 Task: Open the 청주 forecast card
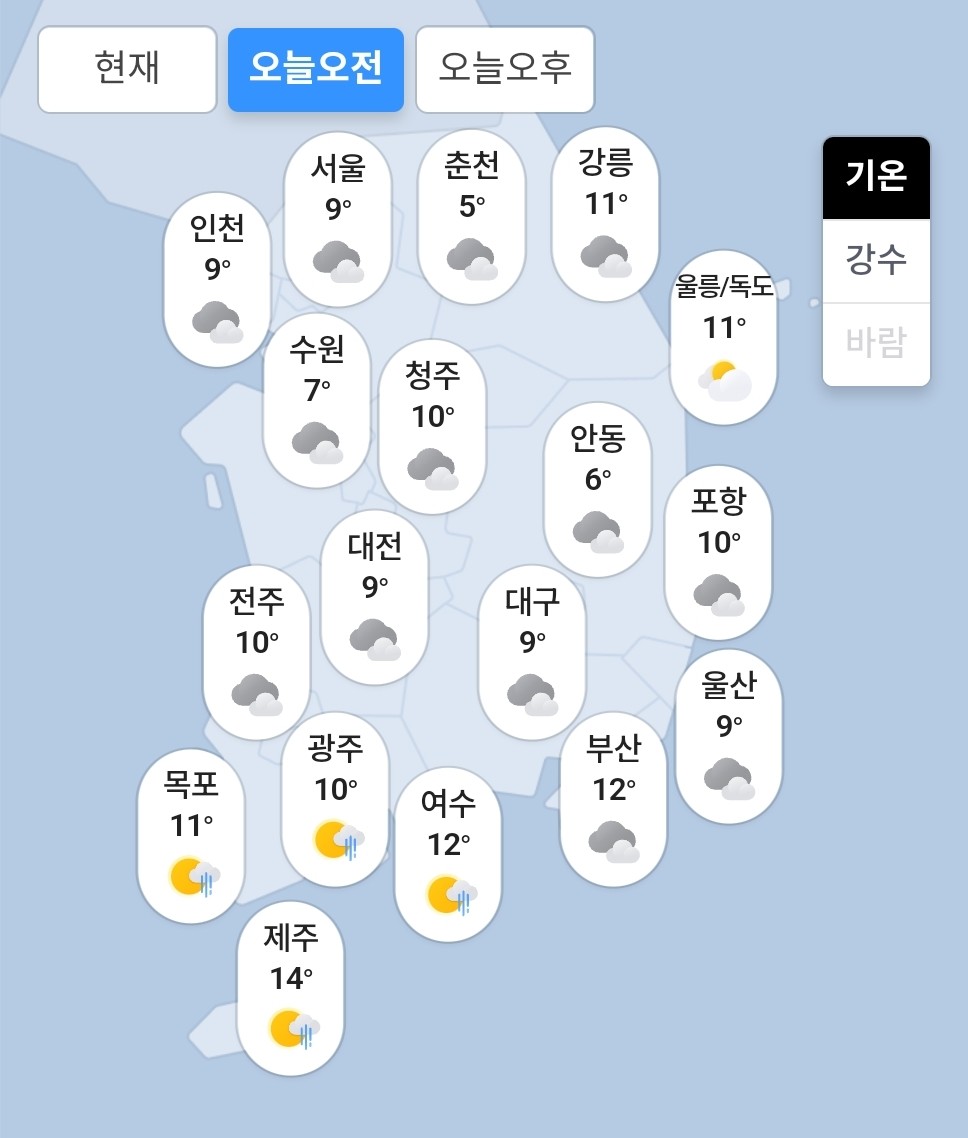433,426
